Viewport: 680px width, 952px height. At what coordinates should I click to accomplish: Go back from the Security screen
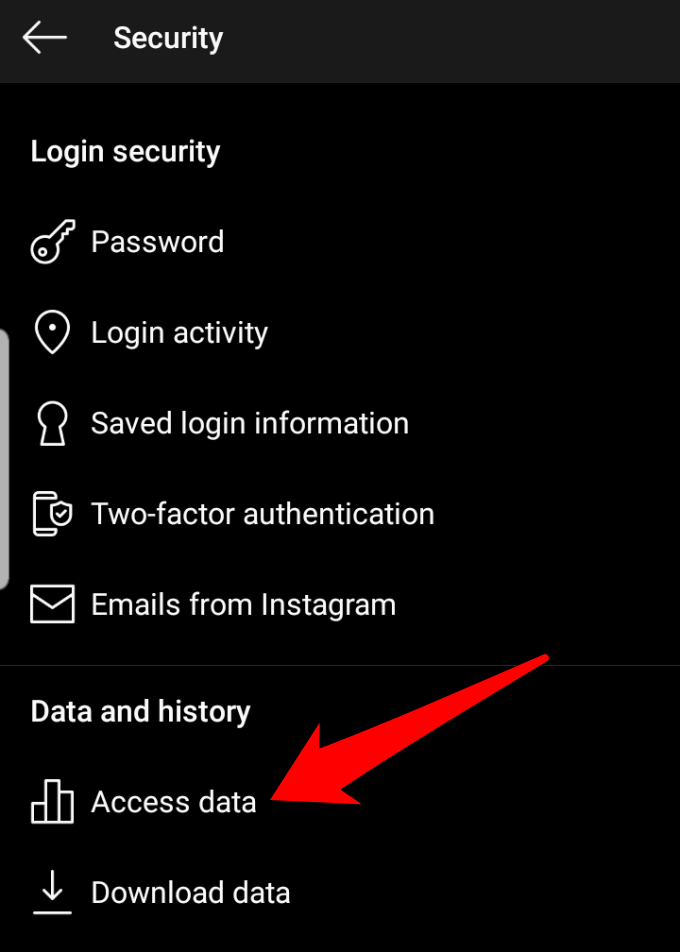click(x=45, y=38)
